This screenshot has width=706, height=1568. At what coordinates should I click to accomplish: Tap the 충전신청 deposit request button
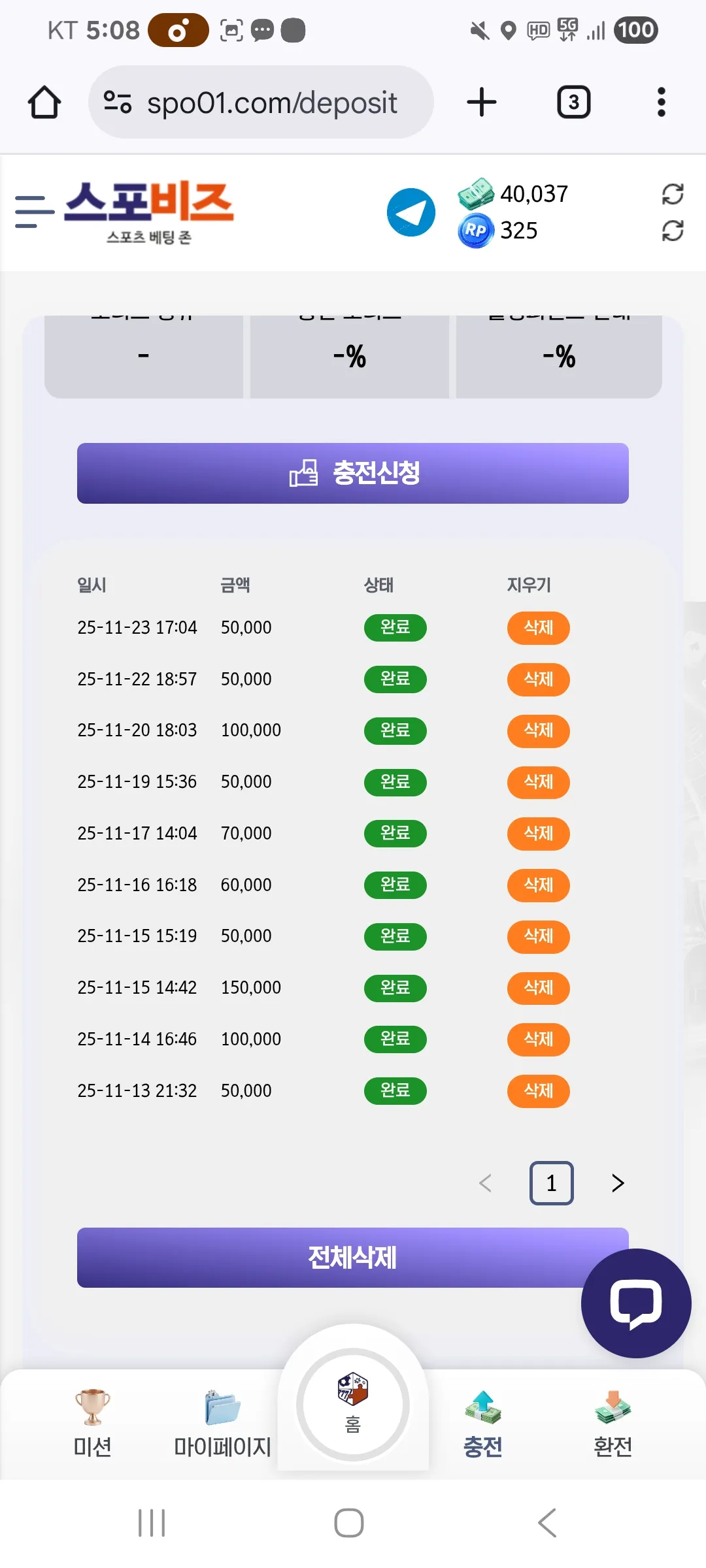click(x=353, y=473)
